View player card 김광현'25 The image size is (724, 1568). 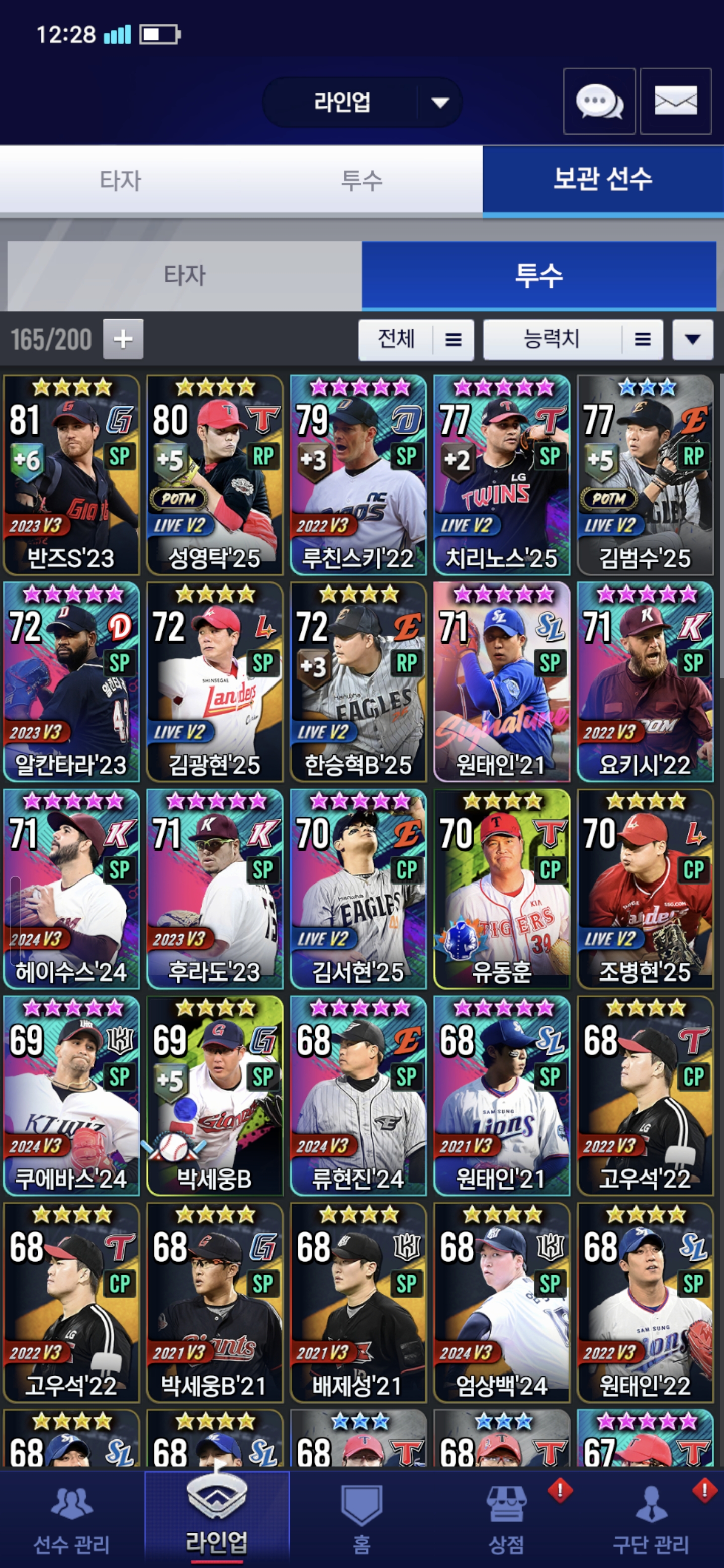214,682
